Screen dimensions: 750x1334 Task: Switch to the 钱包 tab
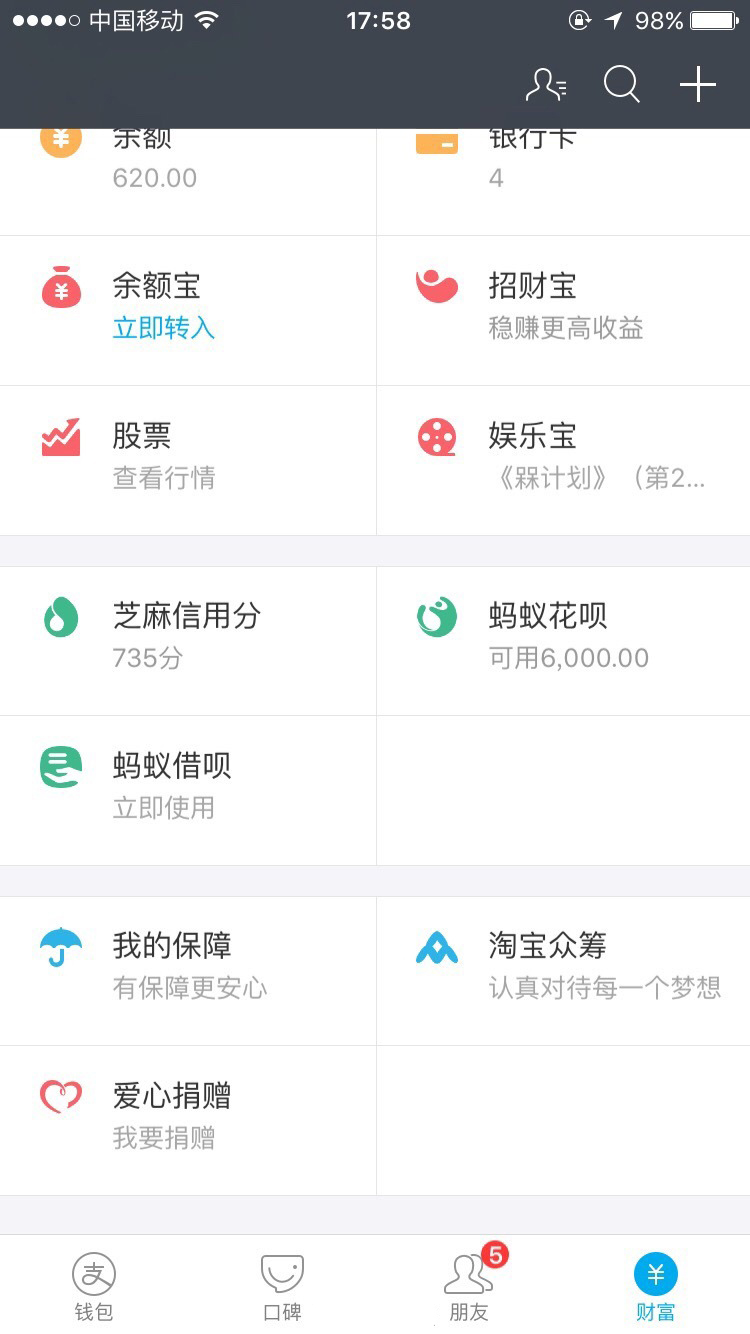pos(93,1285)
